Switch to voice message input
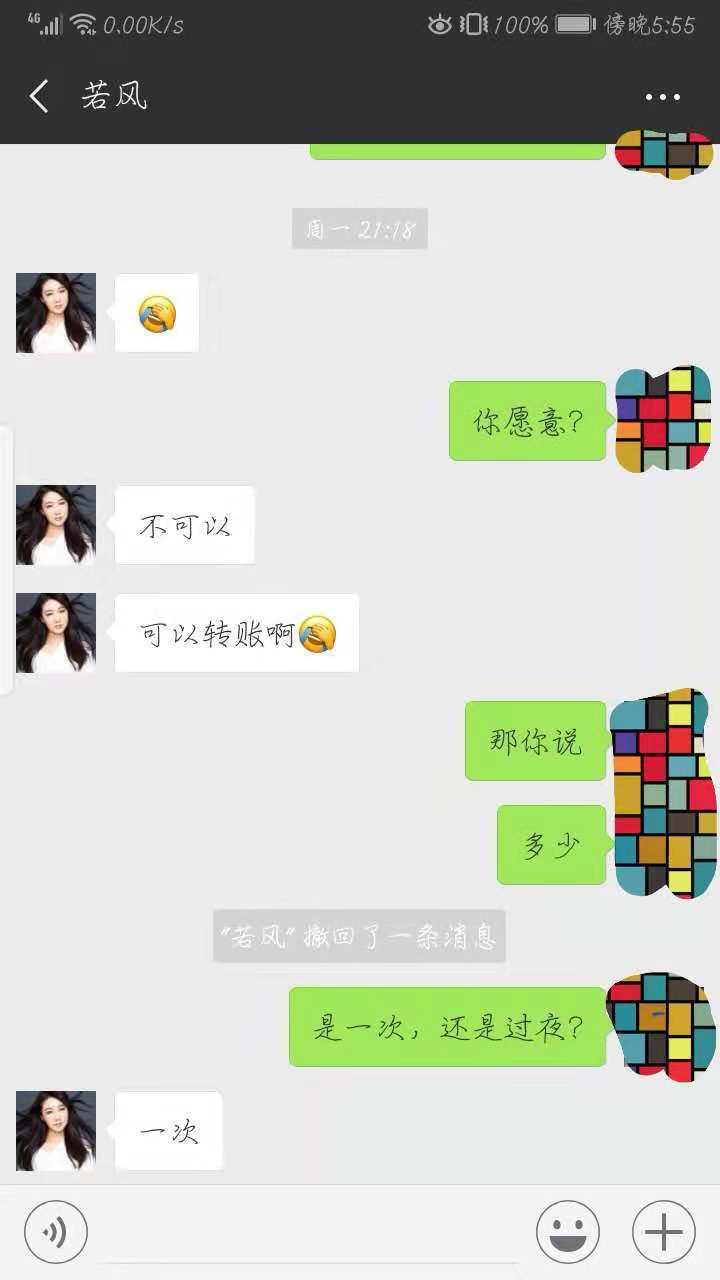The height and width of the screenshot is (1280, 720). tap(56, 1231)
